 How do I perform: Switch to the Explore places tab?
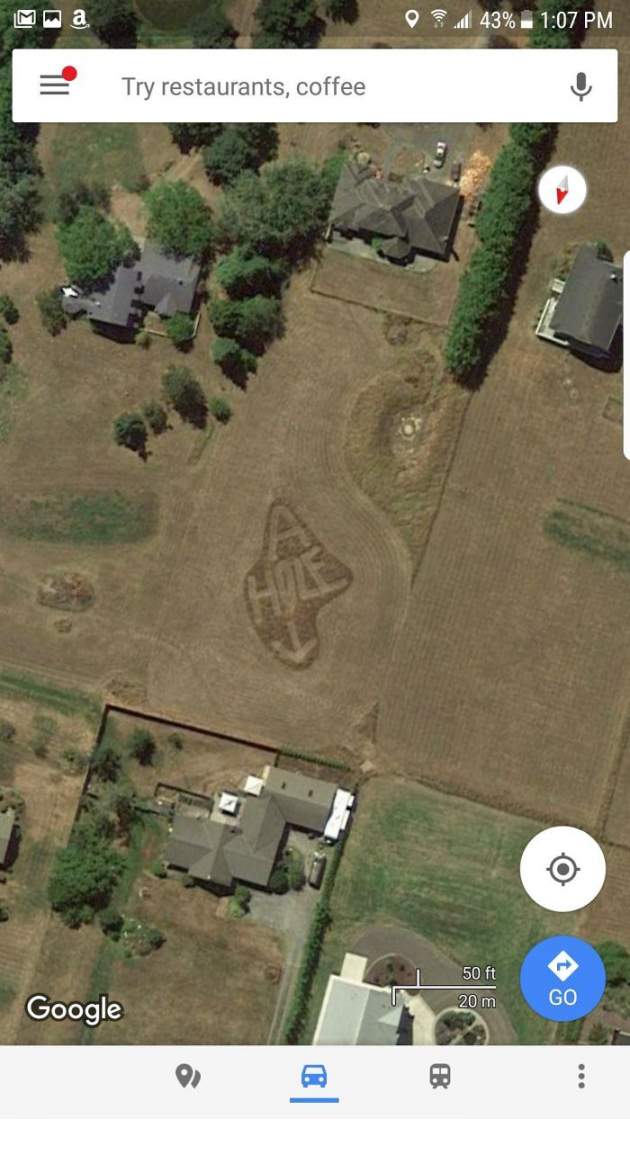click(x=188, y=1076)
